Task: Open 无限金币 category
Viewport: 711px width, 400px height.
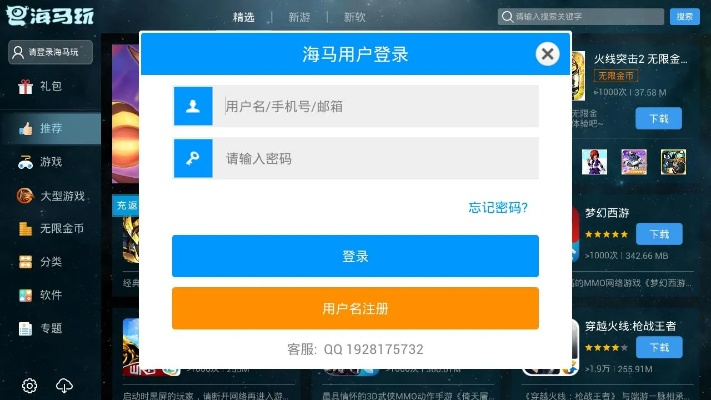Action: (x=60, y=229)
